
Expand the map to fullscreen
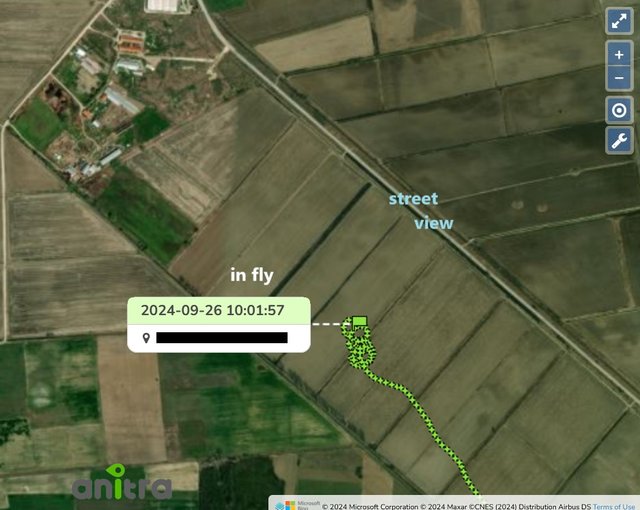[619, 19]
